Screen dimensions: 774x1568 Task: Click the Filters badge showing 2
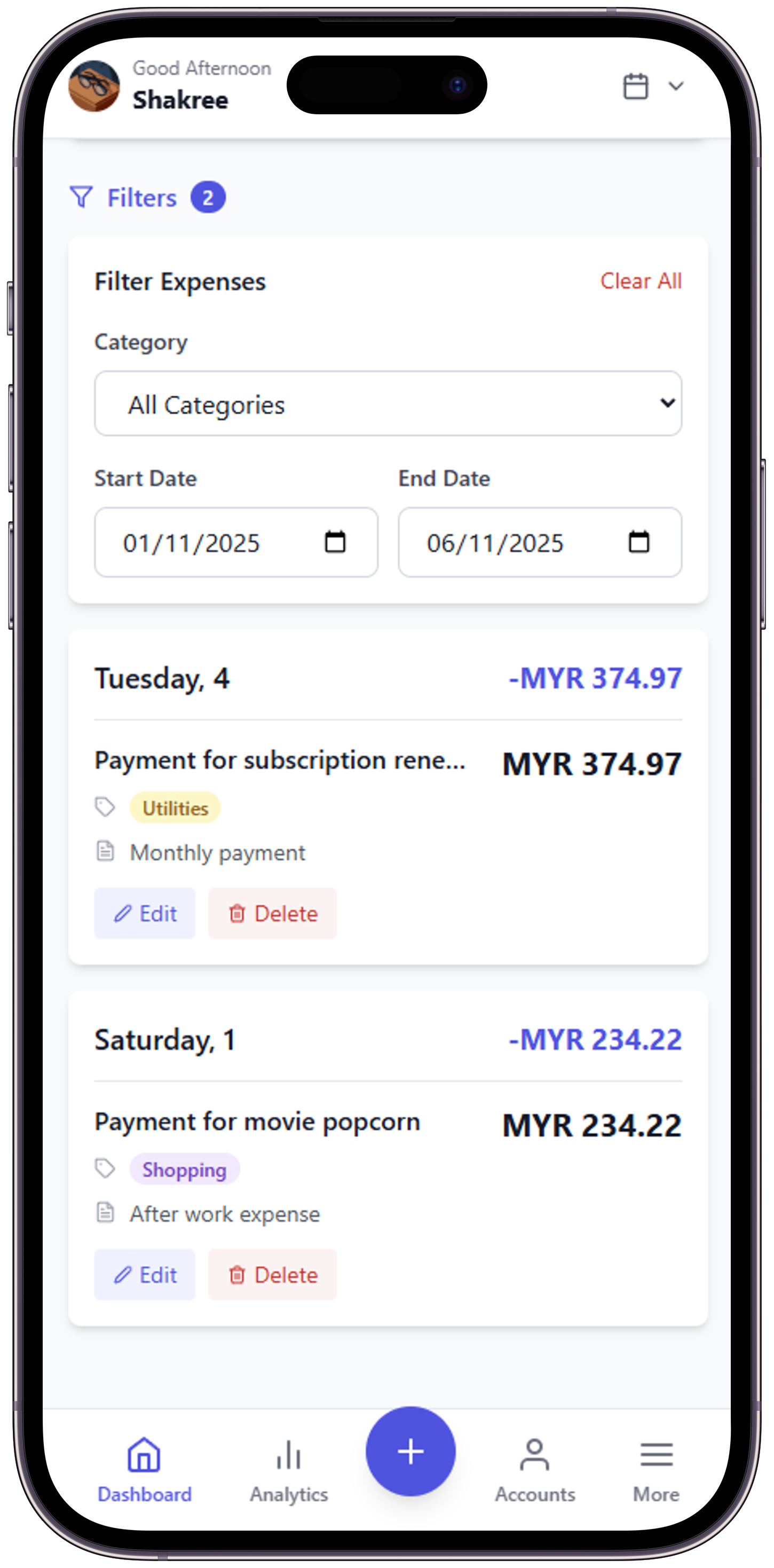(209, 197)
